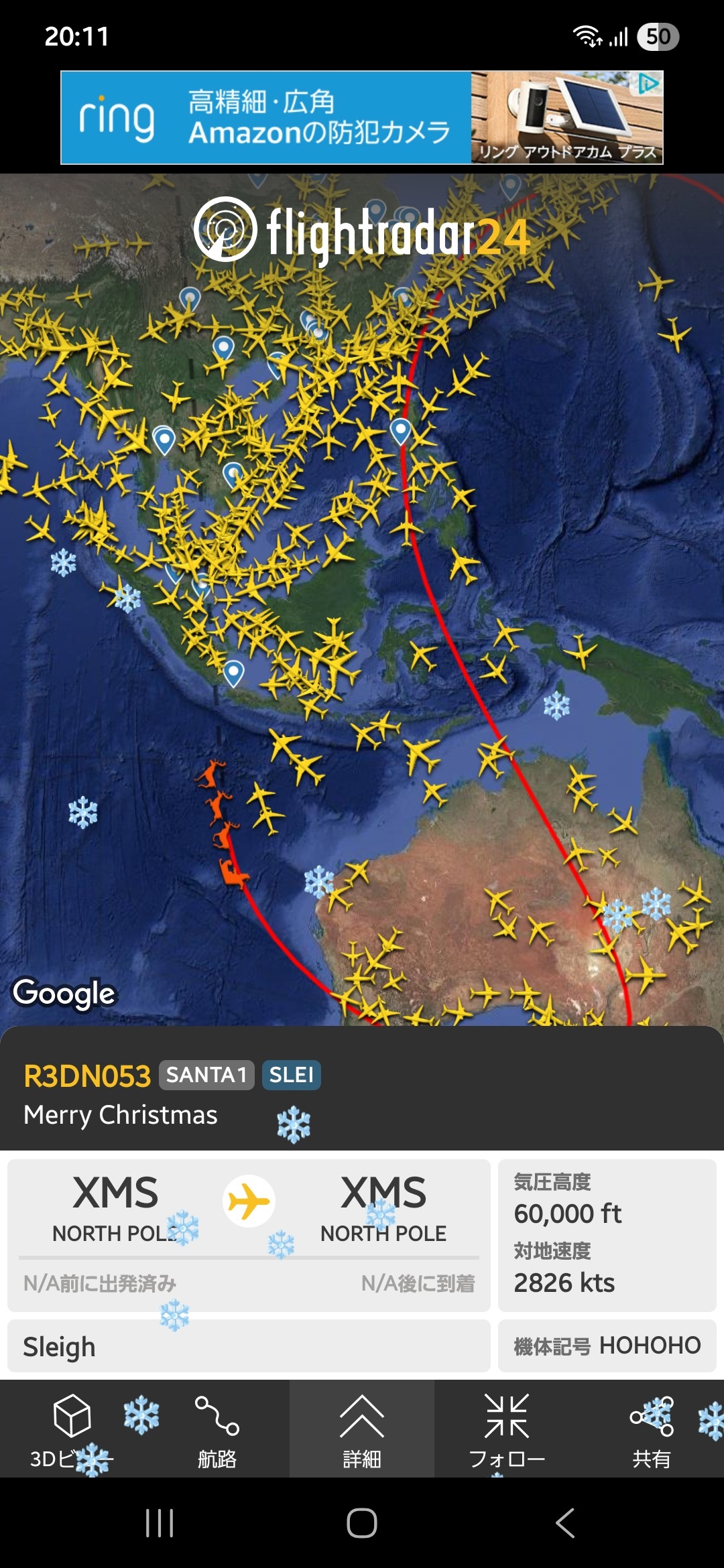
Task: Follow this flight (フォロー)
Action: (507, 1429)
